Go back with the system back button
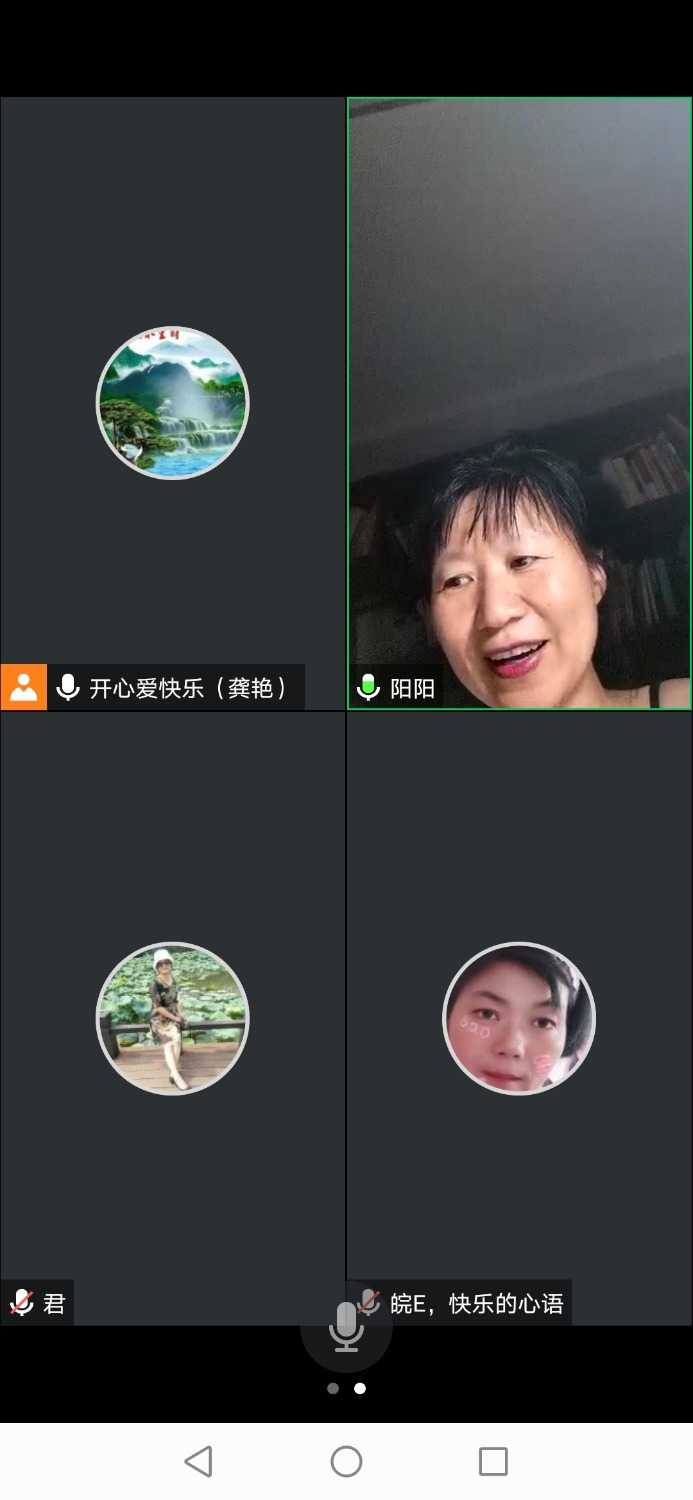 pyautogui.click(x=199, y=1461)
